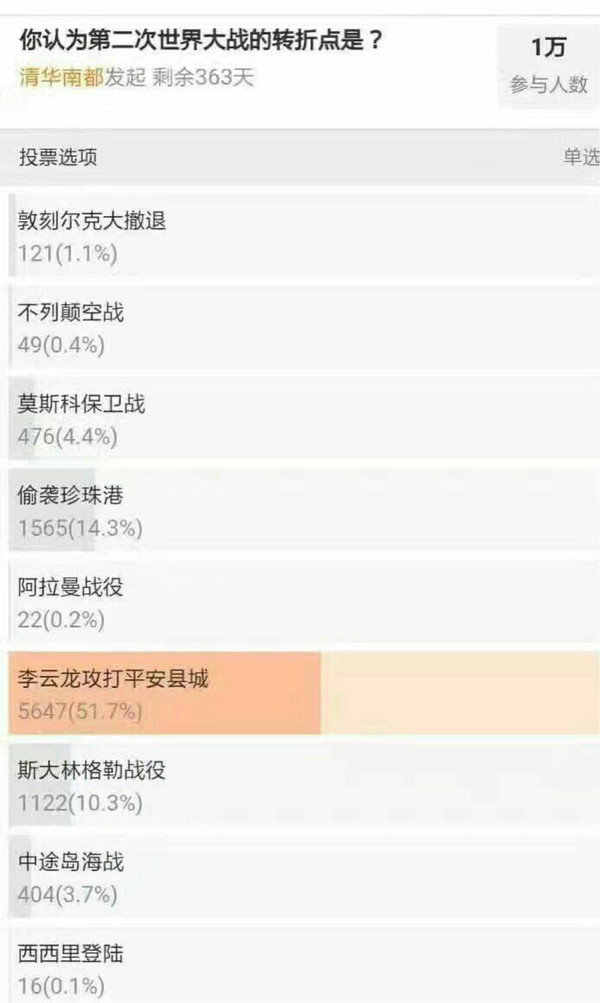Pick the 偷袭珍珠港 option
Viewport: 600px width, 1003px height.
pos(304,510)
